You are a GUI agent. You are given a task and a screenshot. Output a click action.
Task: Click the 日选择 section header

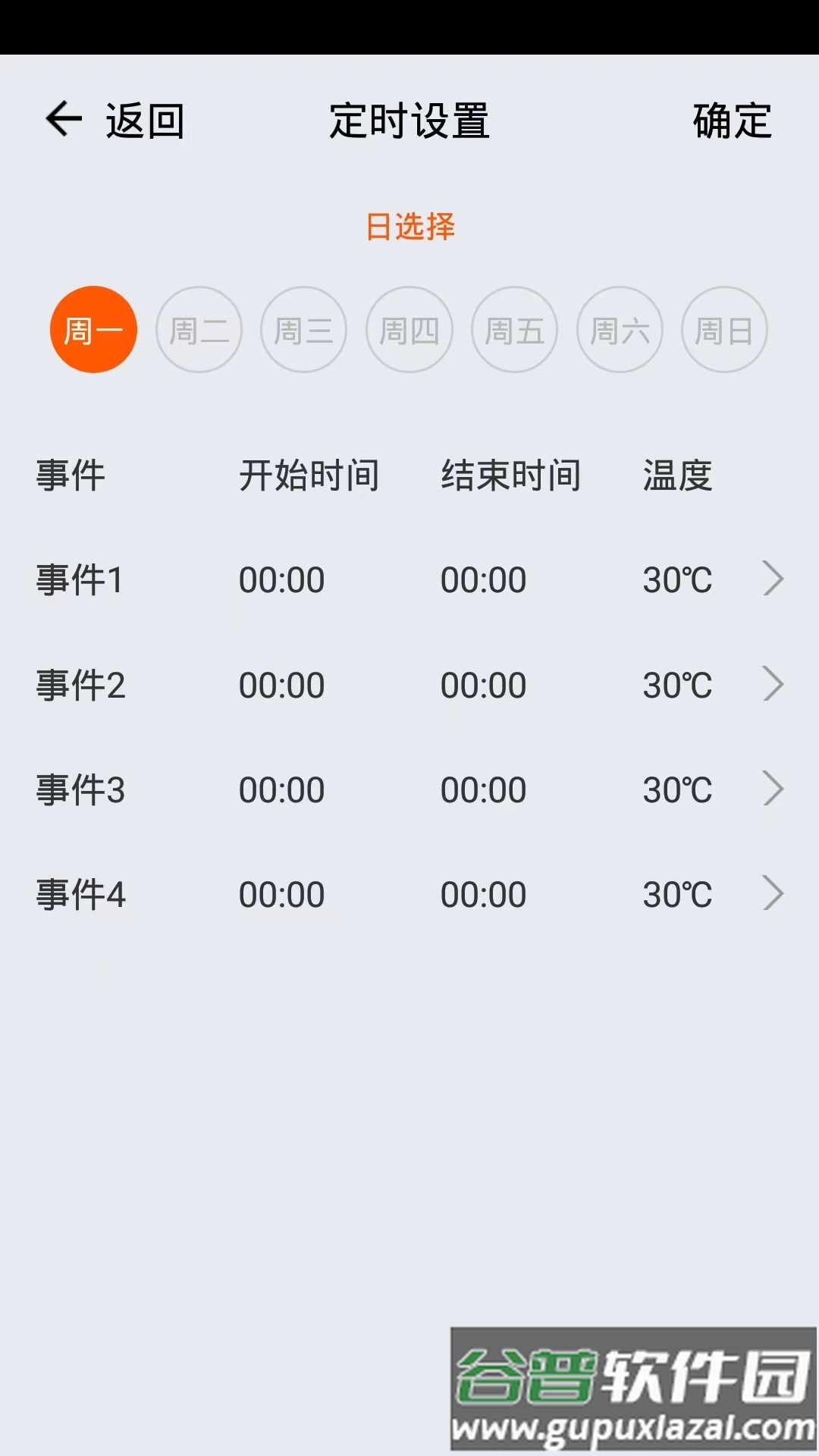409,227
